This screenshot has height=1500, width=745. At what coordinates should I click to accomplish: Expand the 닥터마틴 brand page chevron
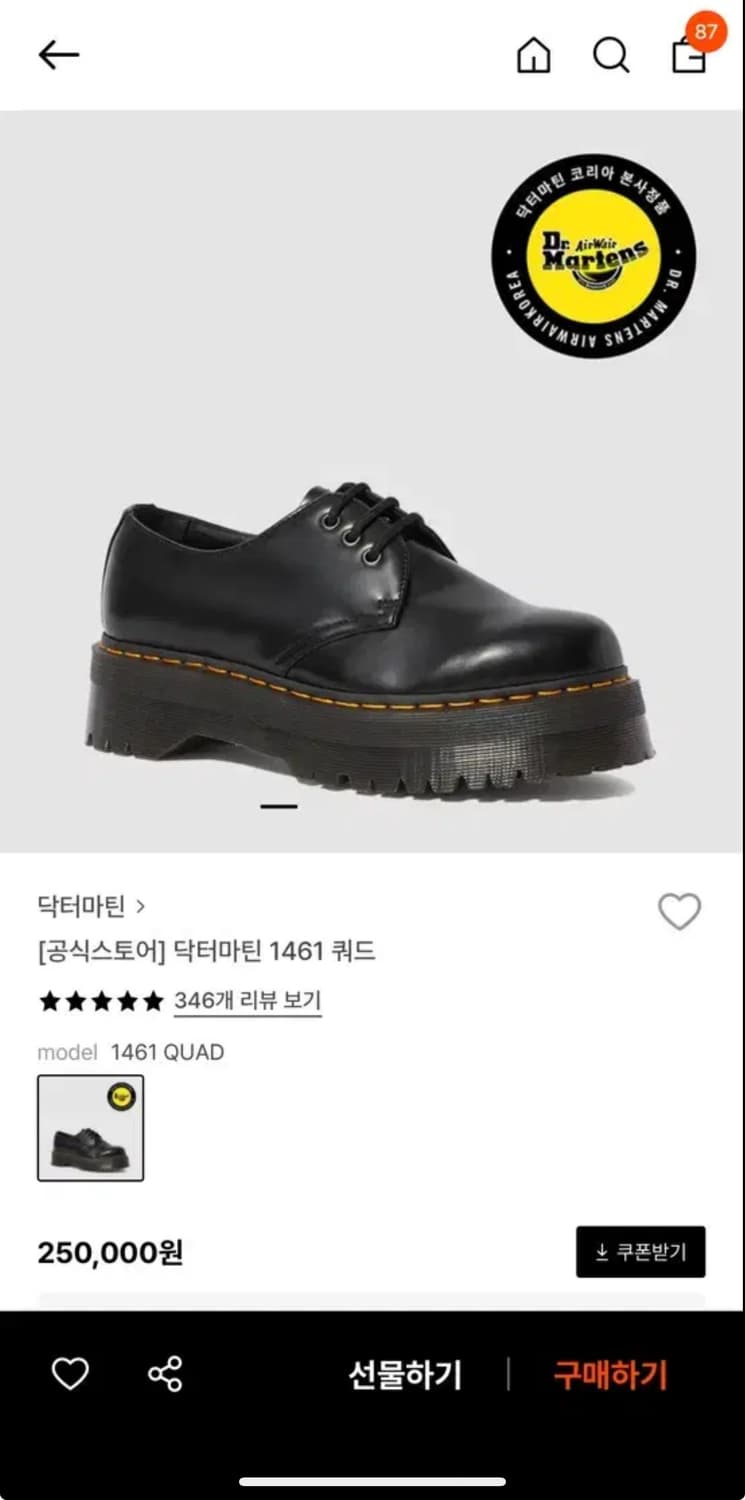(139, 907)
